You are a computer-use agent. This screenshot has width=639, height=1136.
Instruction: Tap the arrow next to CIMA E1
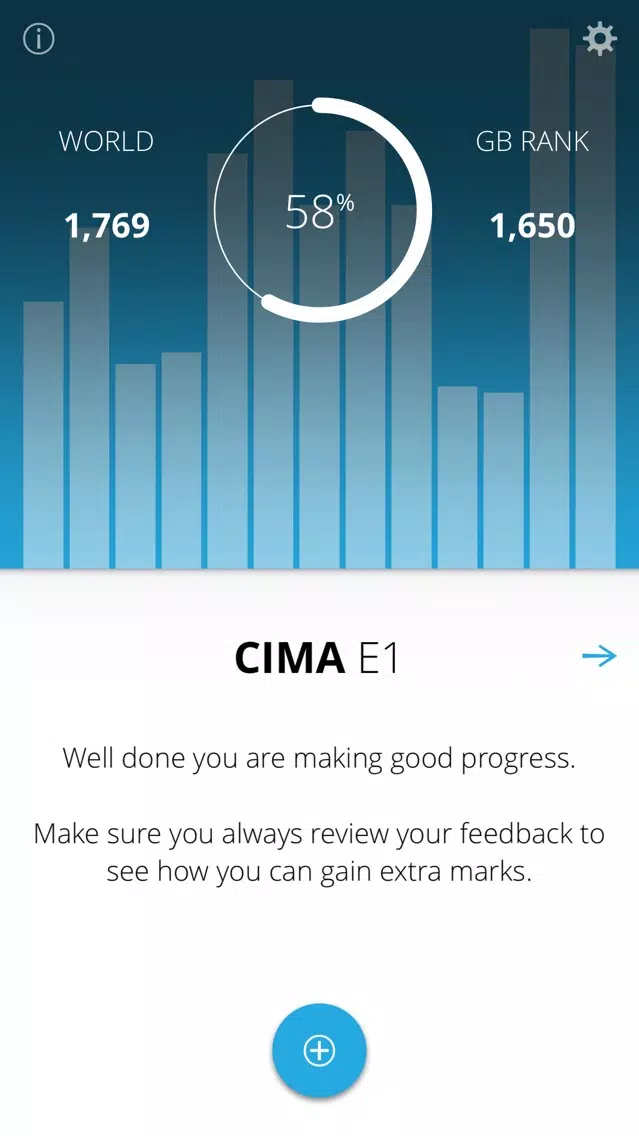click(x=599, y=656)
